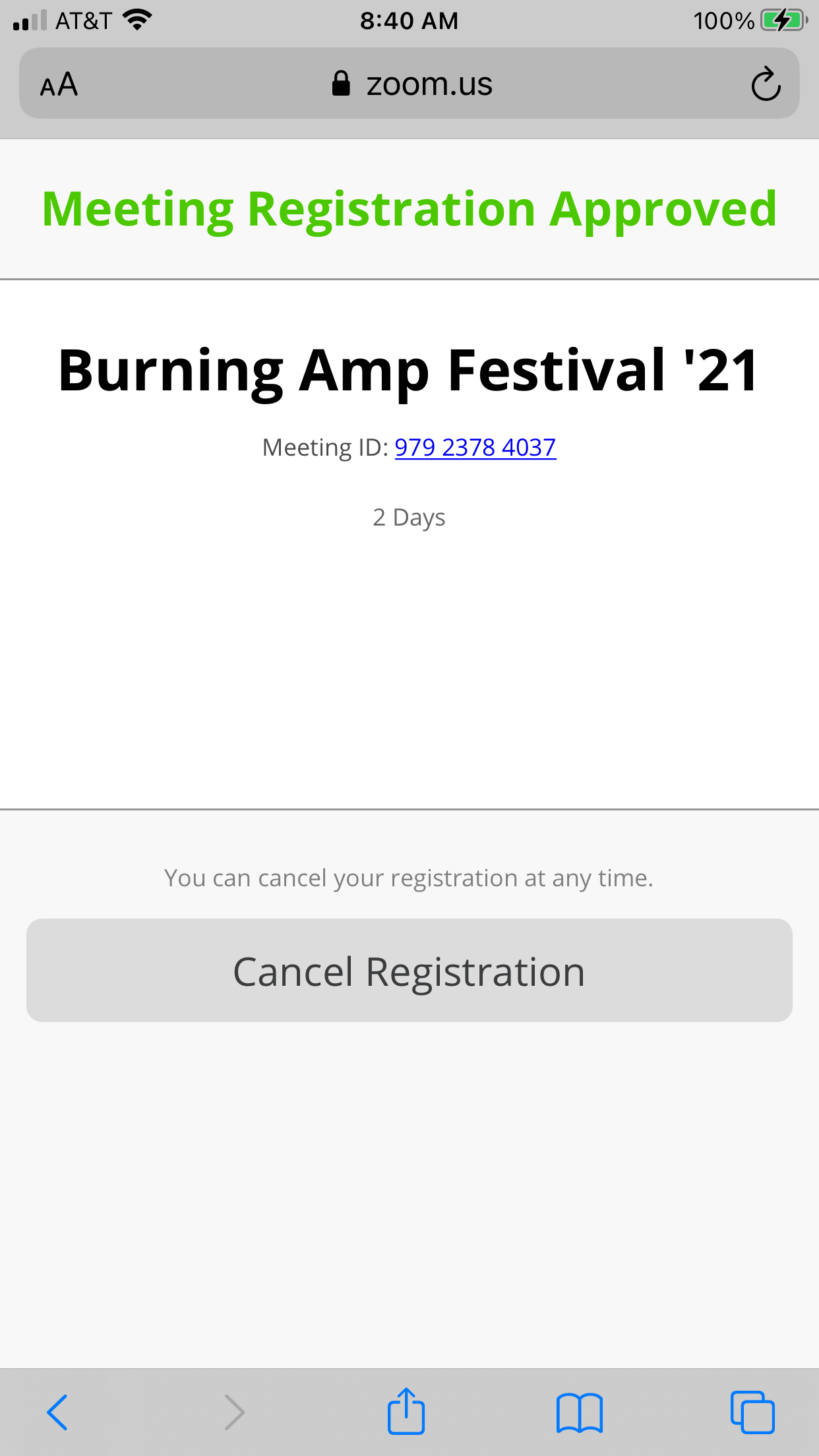The width and height of the screenshot is (819, 1456).
Task: Open the share sheet
Action: 406,1411
